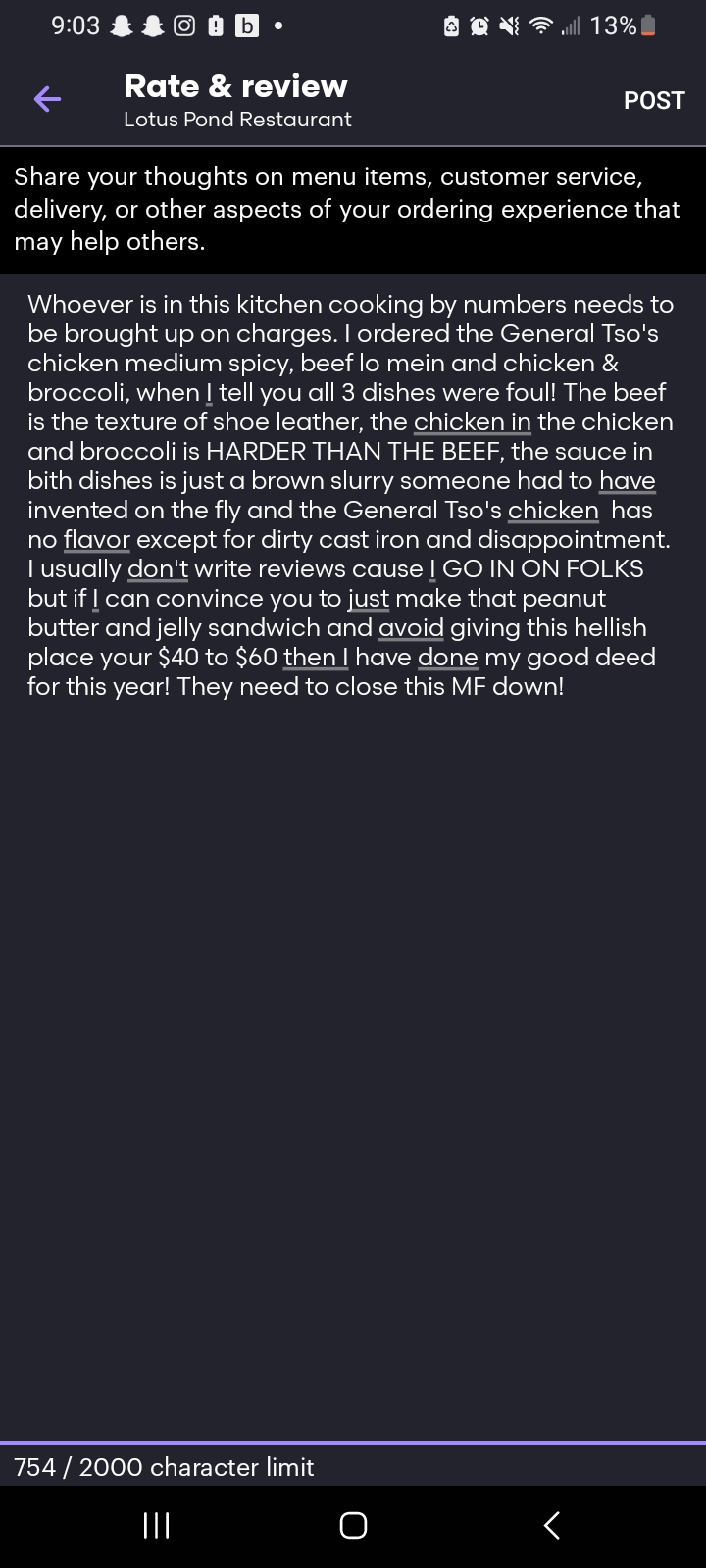The image size is (706, 1568).
Task: Tap the 'b' app icon in the status bar
Action: (x=246, y=25)
